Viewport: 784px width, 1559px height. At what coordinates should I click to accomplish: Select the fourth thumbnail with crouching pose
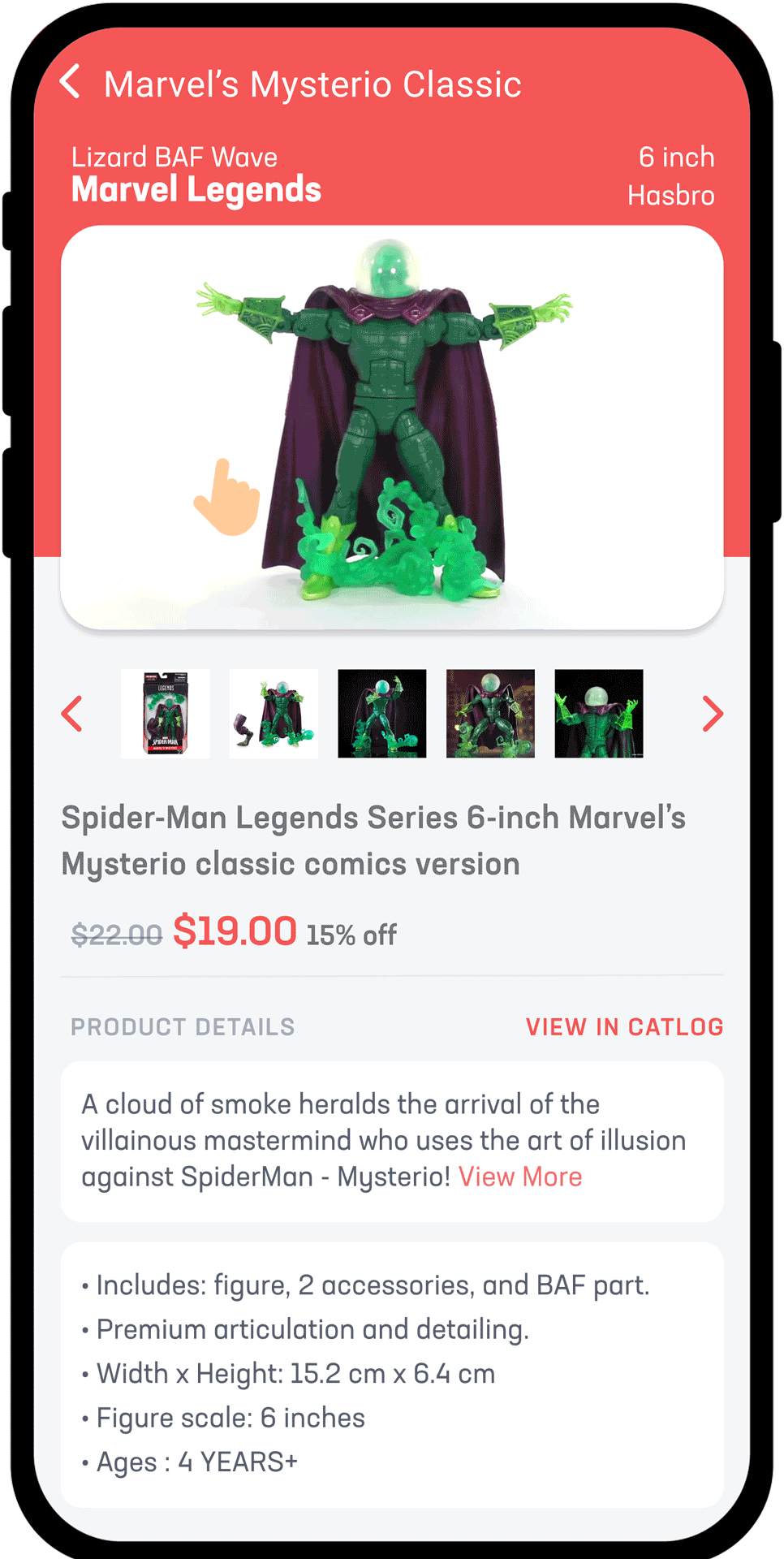point(490,714)
